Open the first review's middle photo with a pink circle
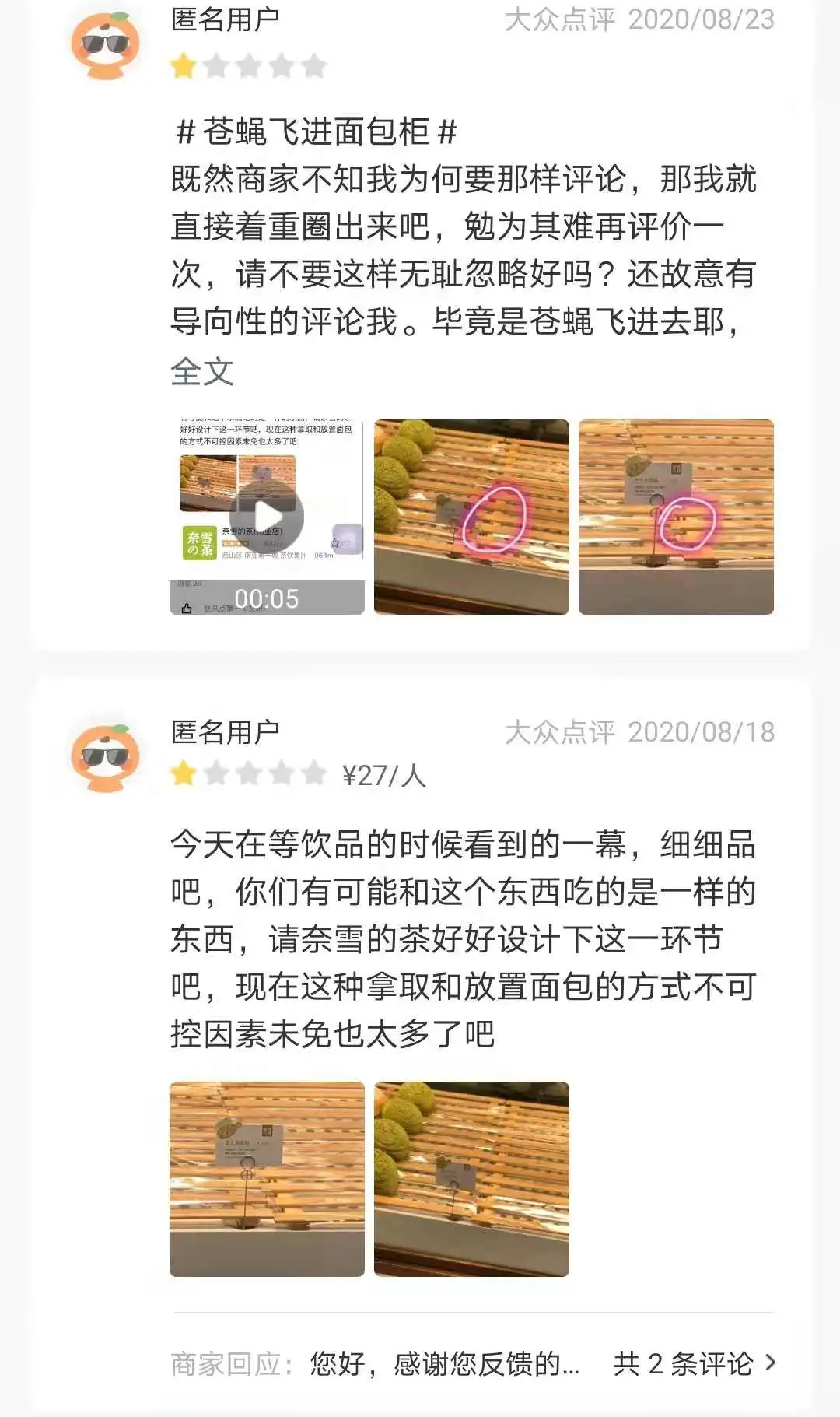The width and height of the screenshot is (840, 1417). [471, 517]
